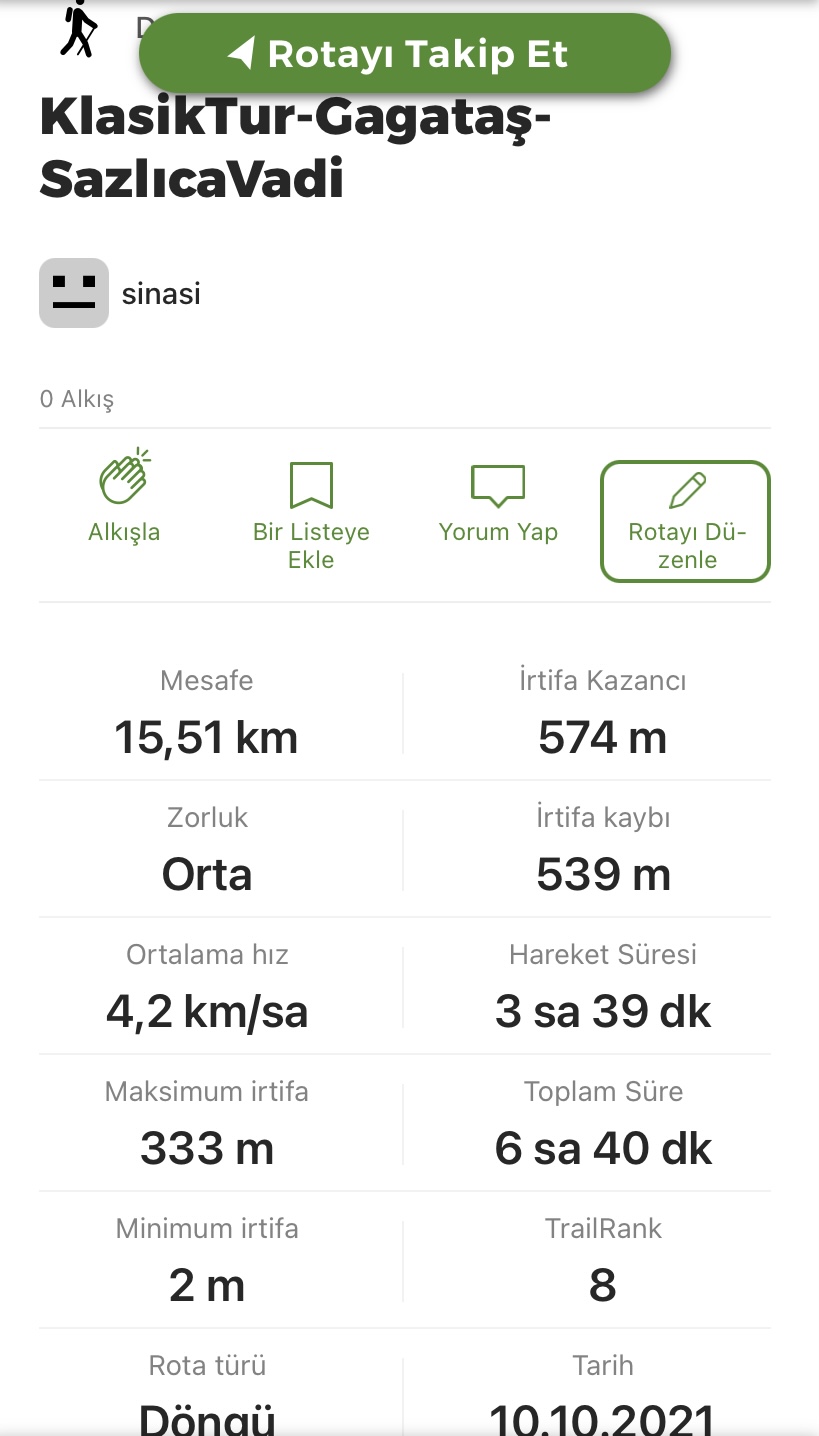Edit the route with Rotayı Düzenle

tap(686, 521)
